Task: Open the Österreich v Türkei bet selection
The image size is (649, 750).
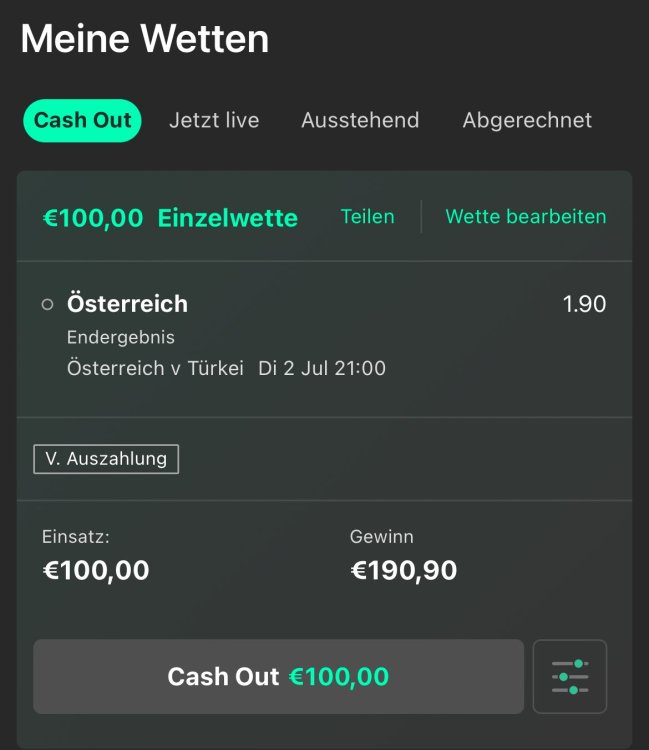Action: point(226,368)
